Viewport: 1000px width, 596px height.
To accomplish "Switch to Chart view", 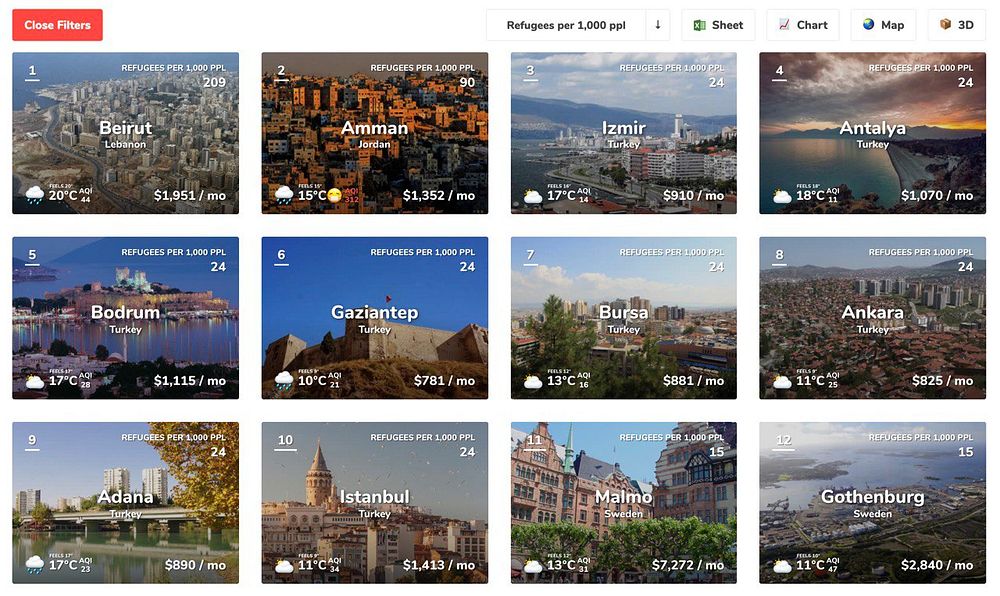I will pyautogui.click(x=802, y=25).
